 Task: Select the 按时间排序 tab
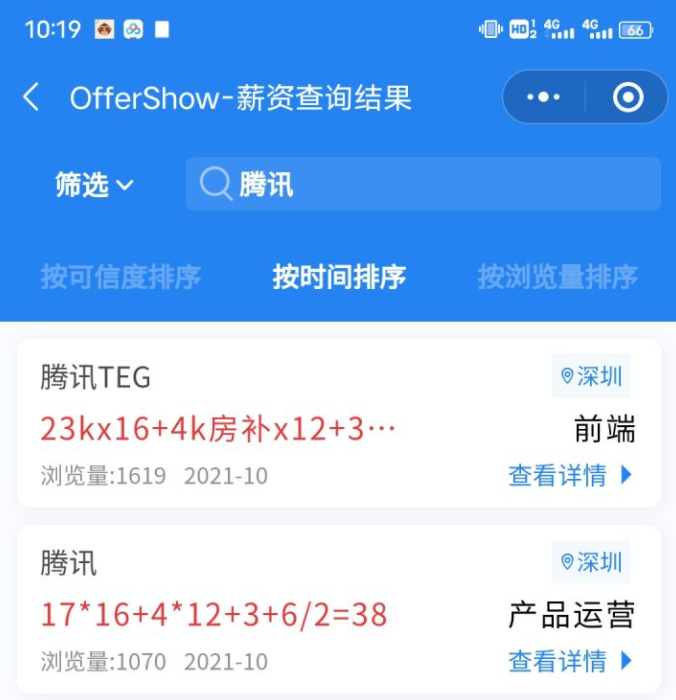point(339,276)
